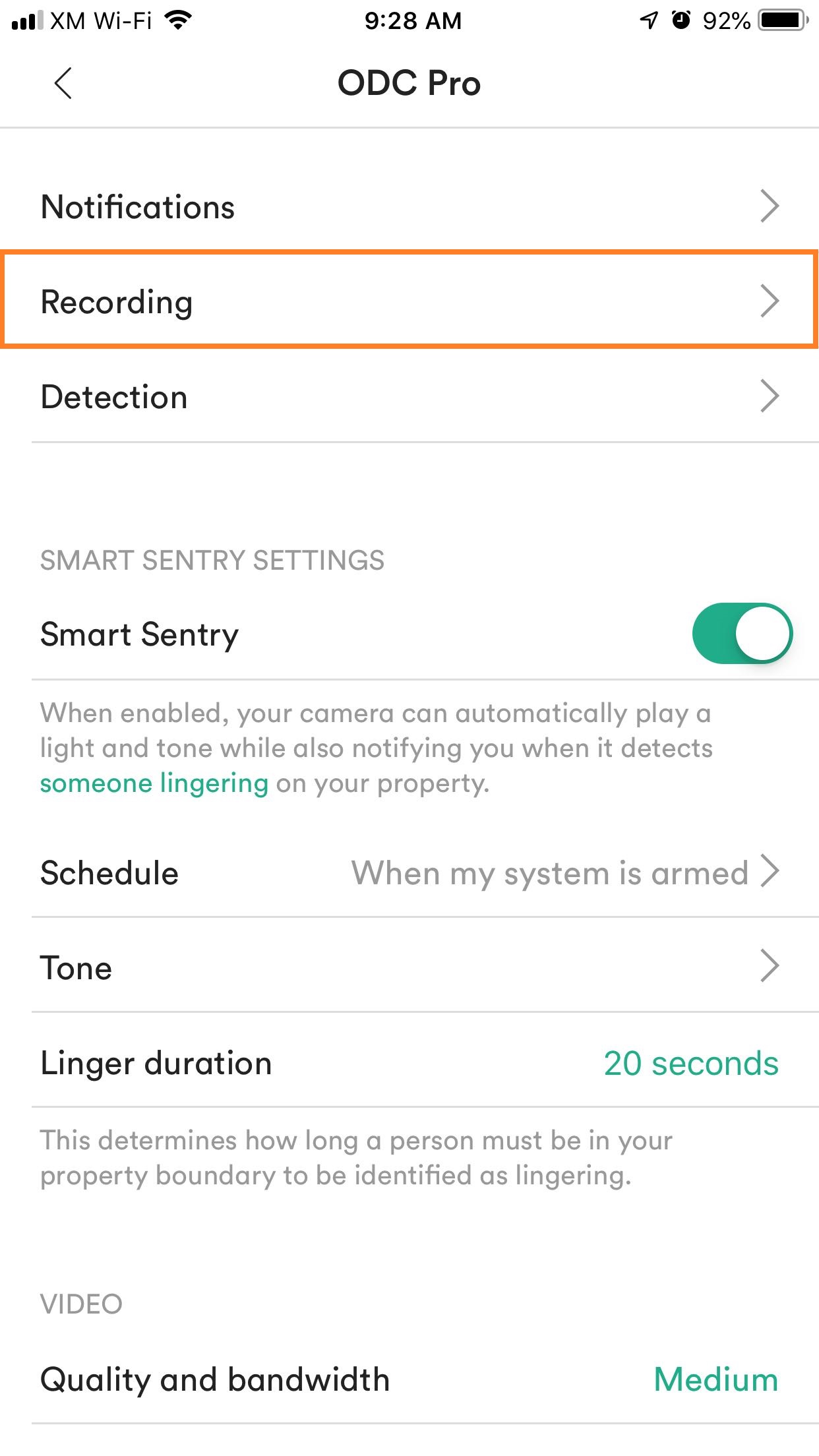The height and width of the screenshot is (1456, 819).
Task: Tap the back arrow to leave ODC Pro
Action: tap(61, 83)
